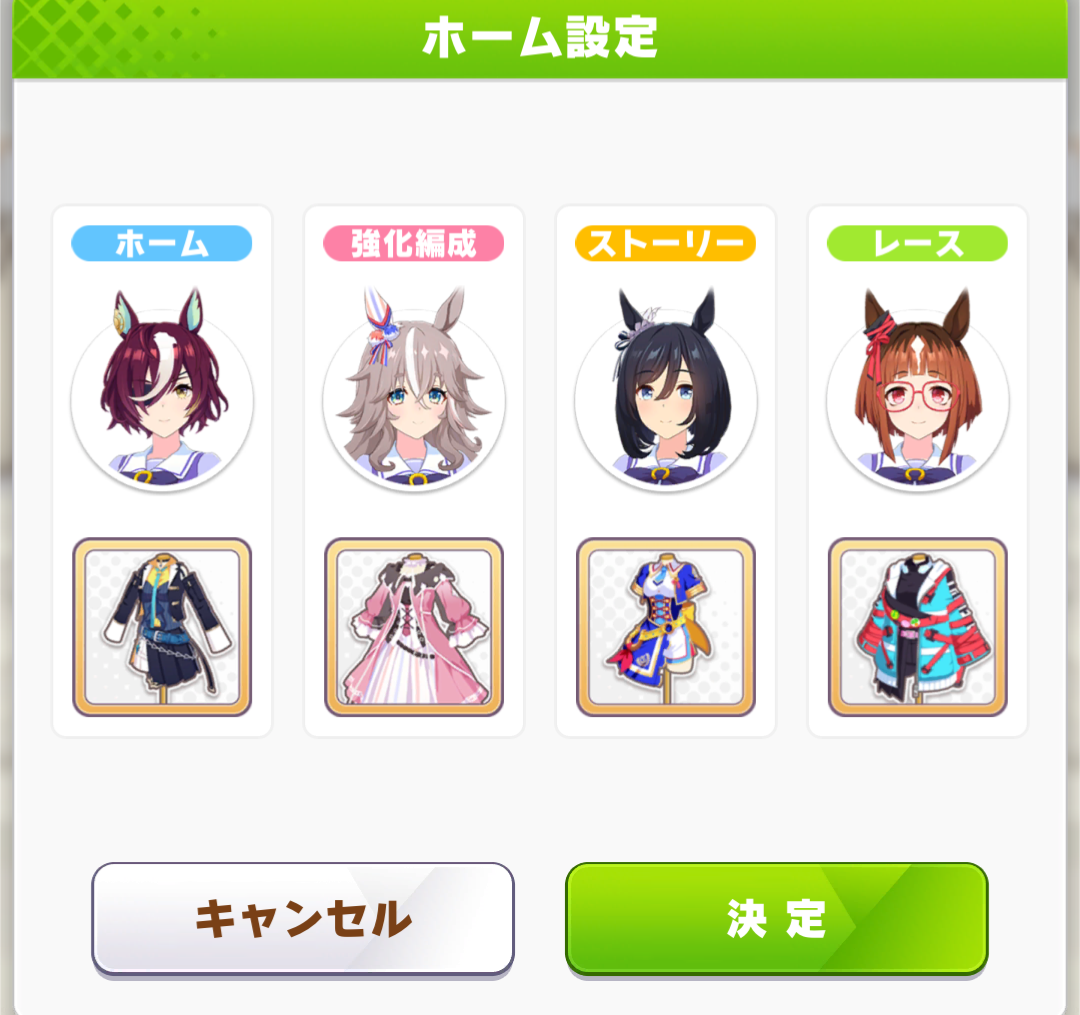1080x1015 pixels.
Task: Select the navy jacket outfit under ホーム
Action: click(162, 627)
